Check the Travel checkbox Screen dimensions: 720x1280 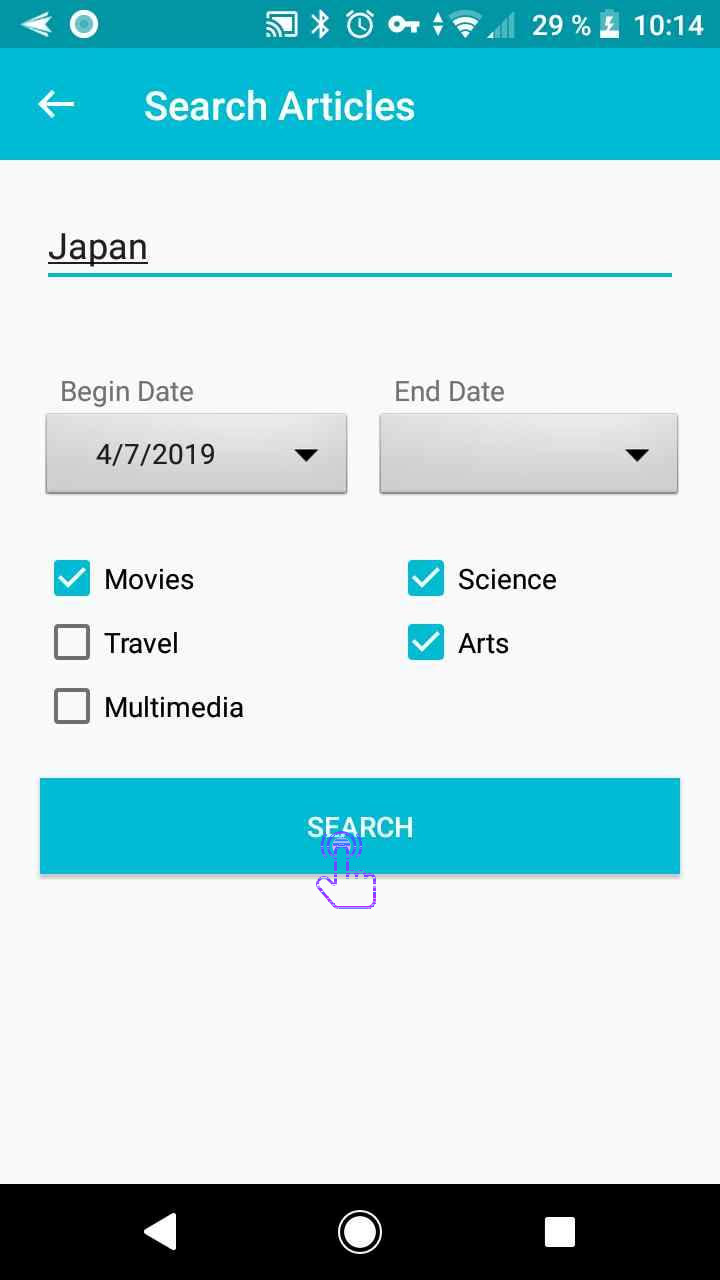(72, 643)
